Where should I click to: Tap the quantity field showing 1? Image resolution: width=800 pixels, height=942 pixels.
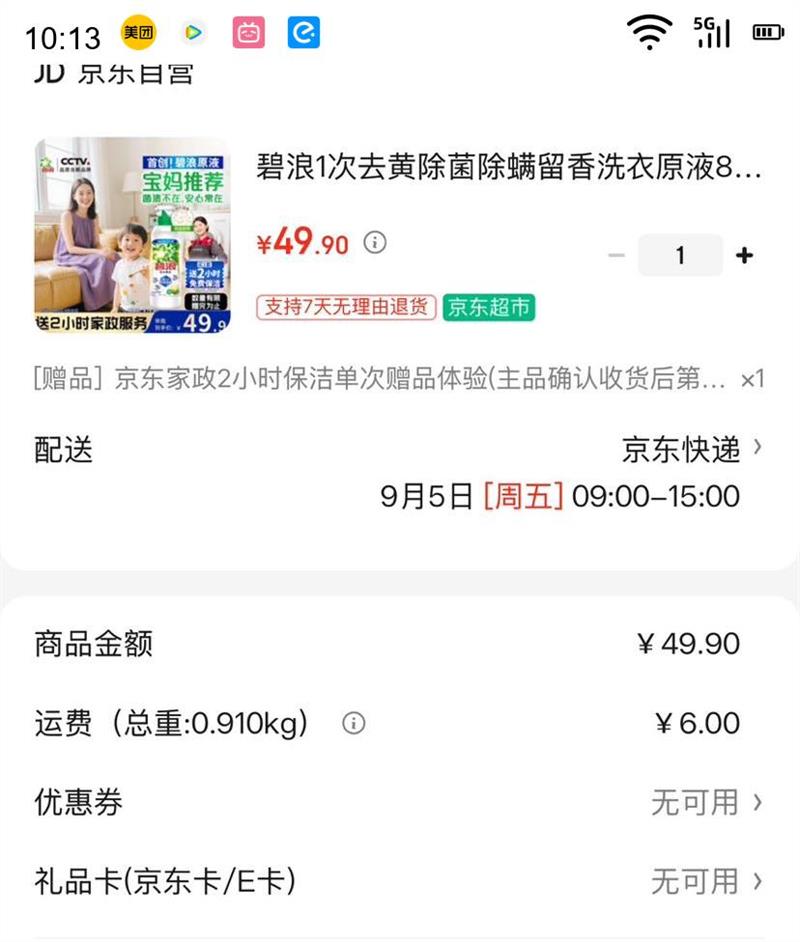pos(680,256)
